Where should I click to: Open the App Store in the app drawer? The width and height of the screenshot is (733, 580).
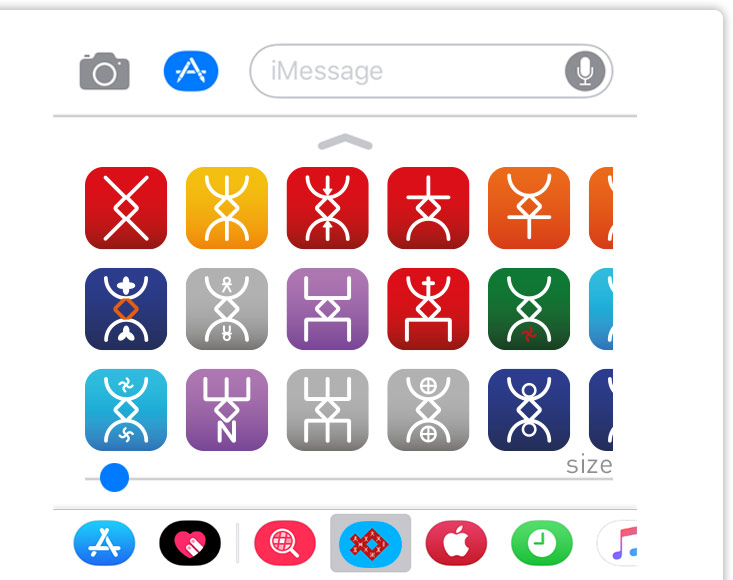(104, 543)
